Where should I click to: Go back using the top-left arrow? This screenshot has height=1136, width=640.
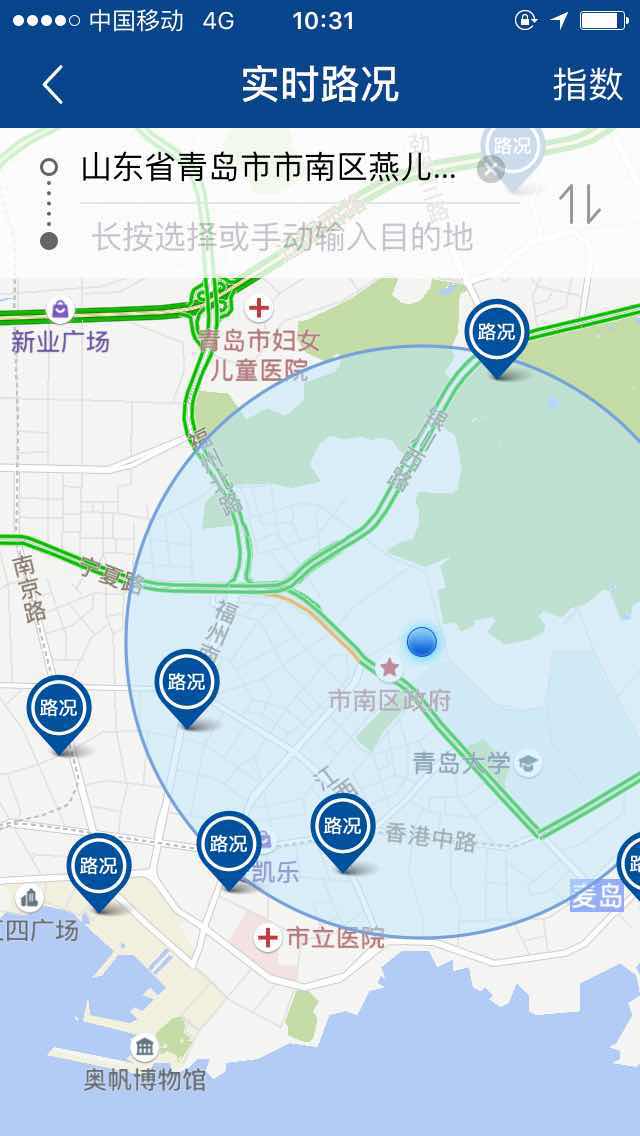pyautogui.click(x=53, y=85)
